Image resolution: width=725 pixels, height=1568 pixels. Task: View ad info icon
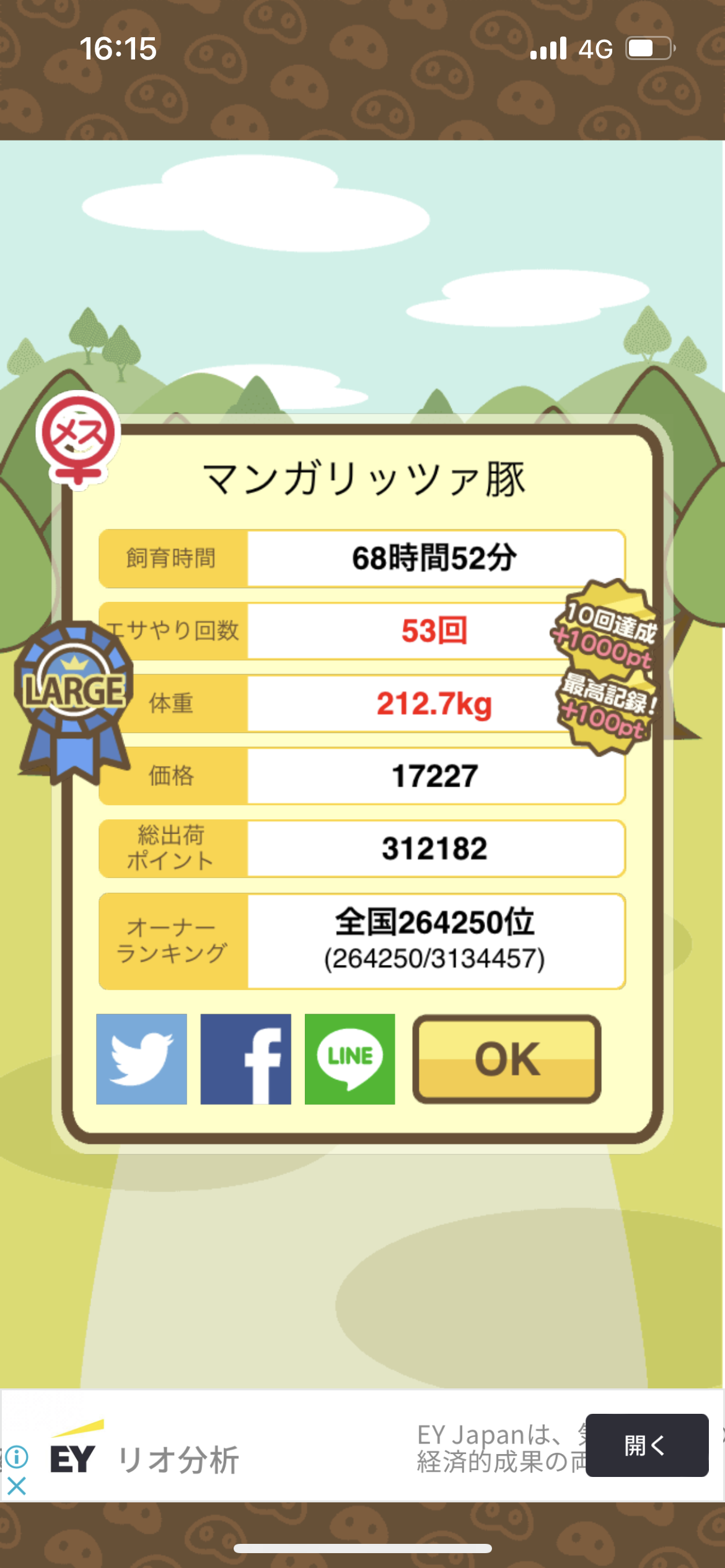point(17,1457)
